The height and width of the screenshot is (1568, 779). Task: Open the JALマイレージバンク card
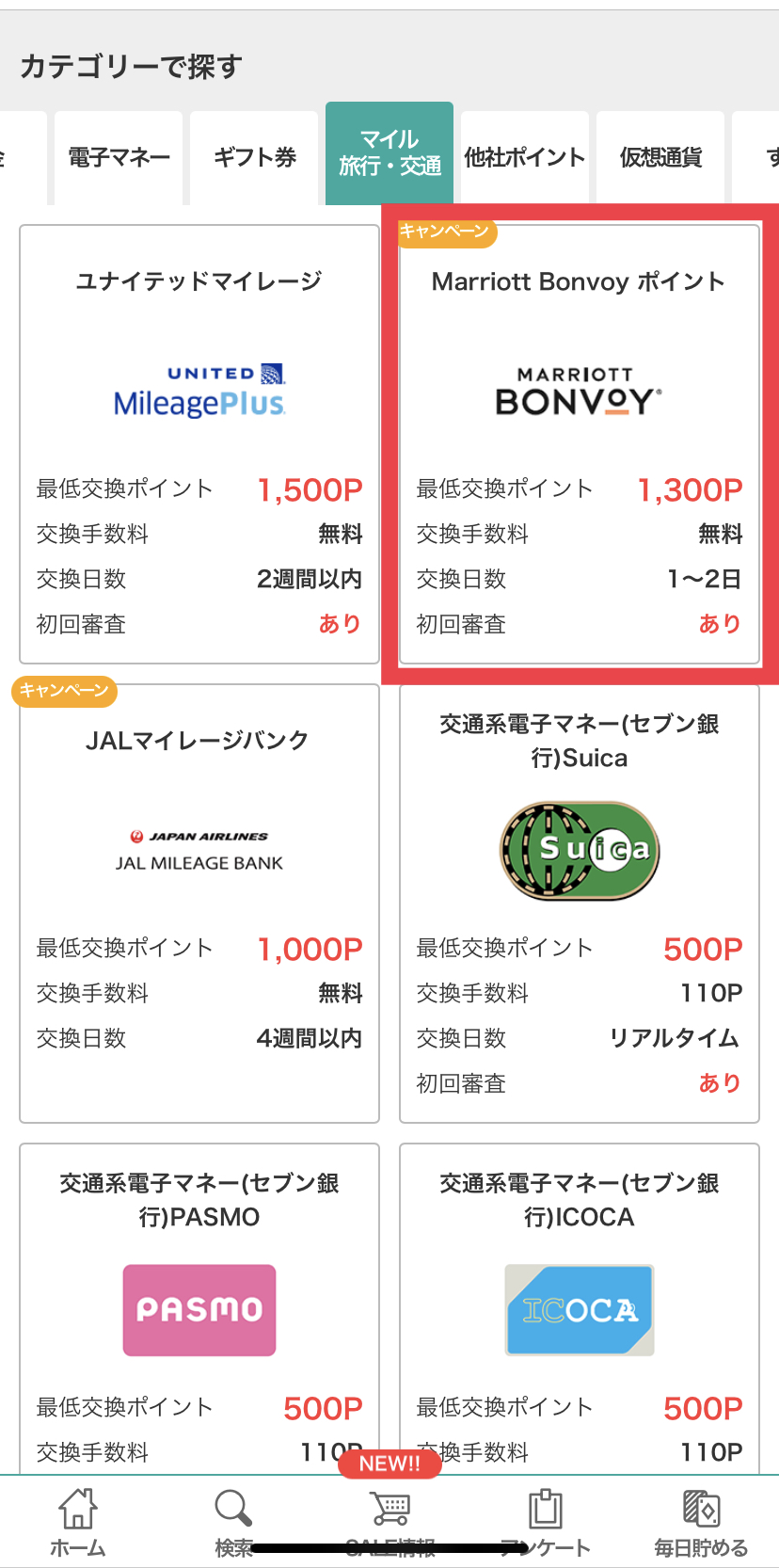(199, 904)
